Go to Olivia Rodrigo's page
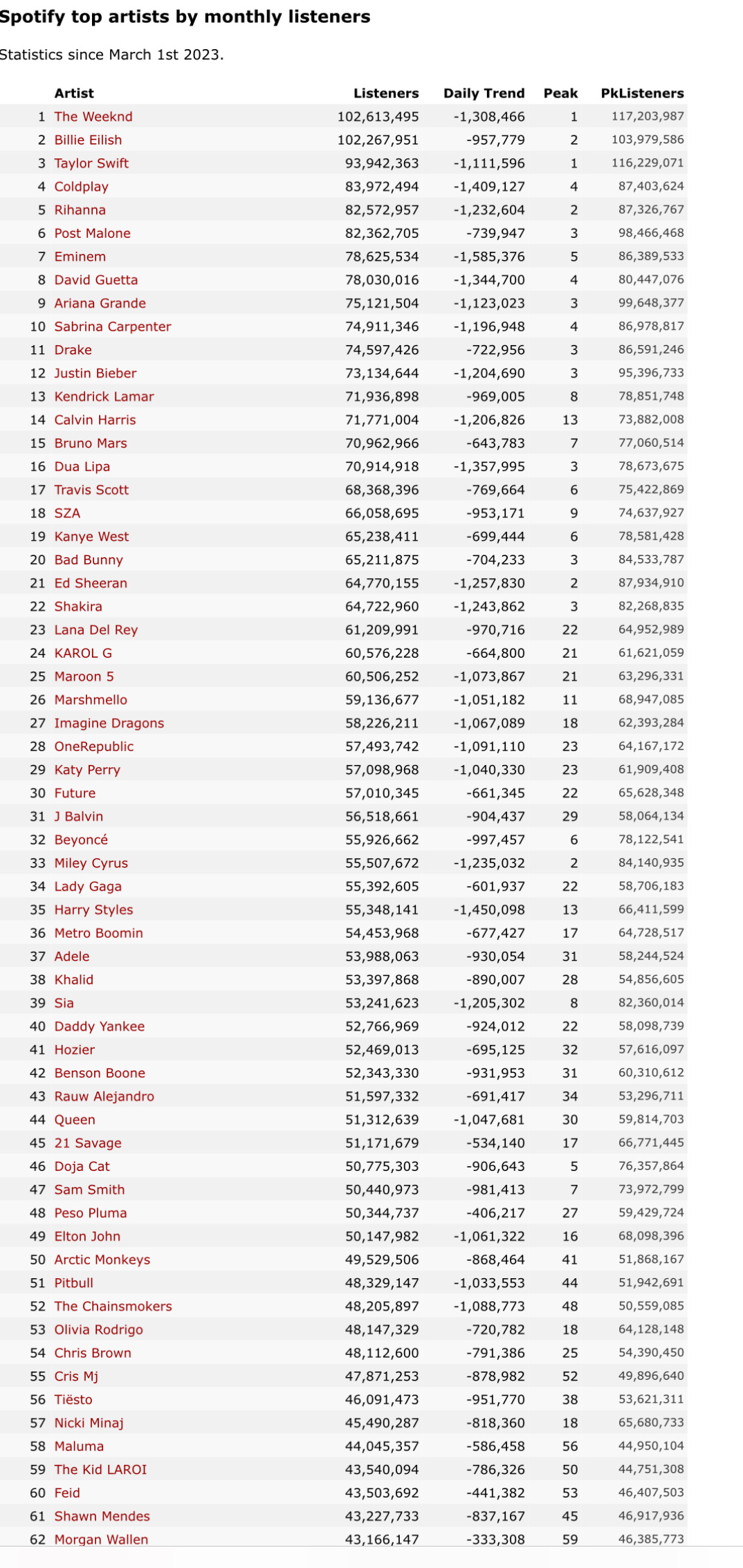The image size is (743, 1568). point(99,1329)
